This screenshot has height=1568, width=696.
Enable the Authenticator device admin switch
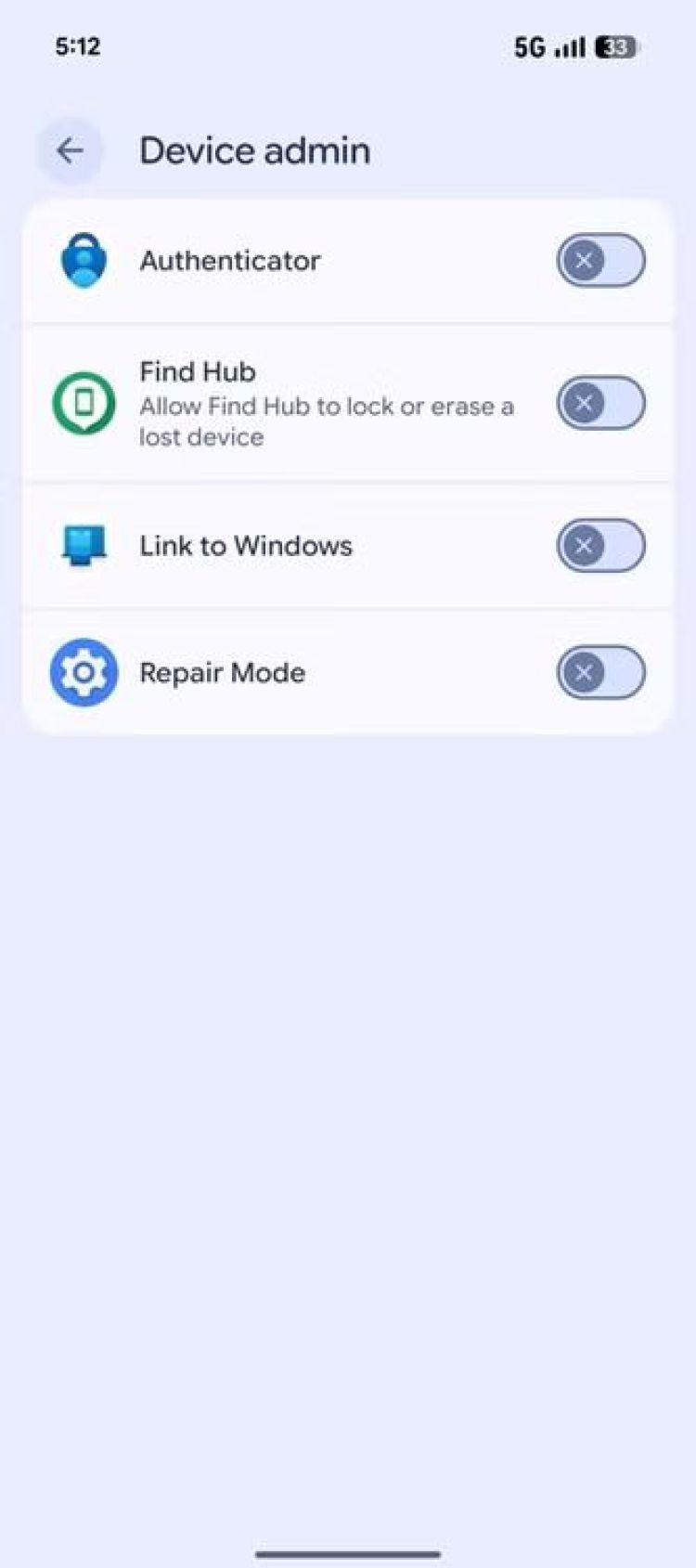pyautogui.click(x=600, y=261)
